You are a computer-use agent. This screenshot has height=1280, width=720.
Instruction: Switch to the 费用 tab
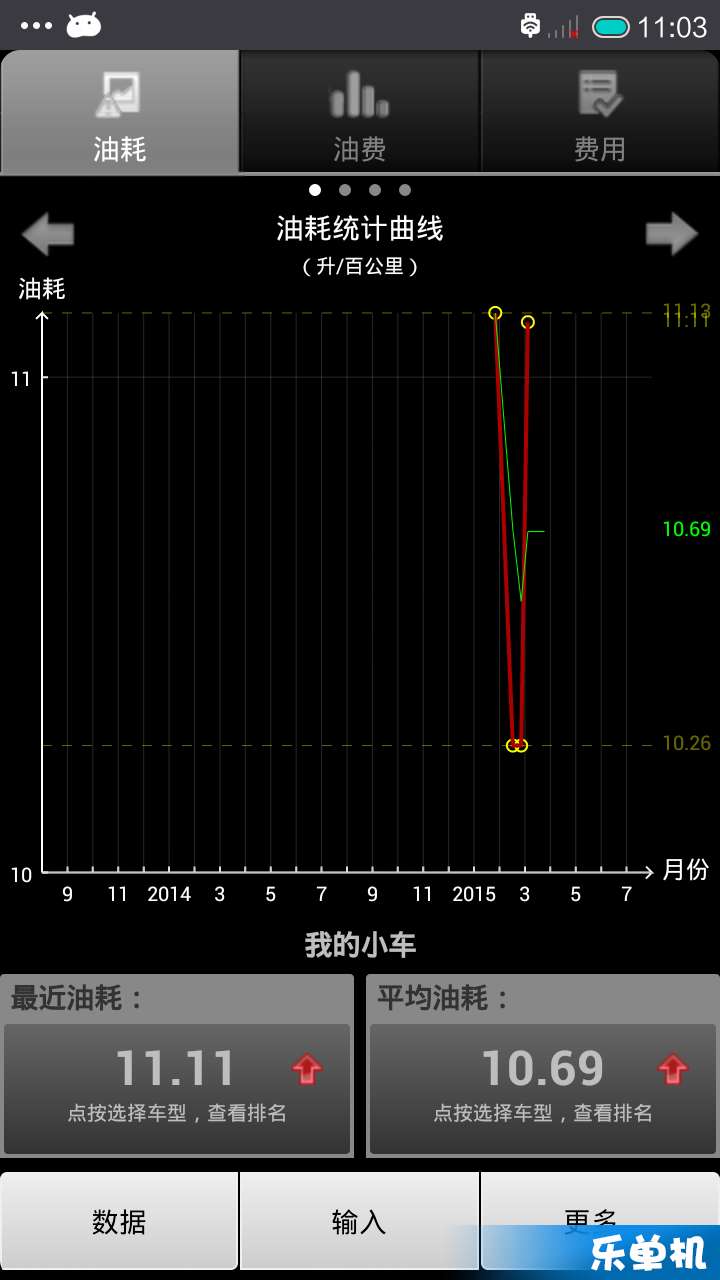tap(600, 112)
